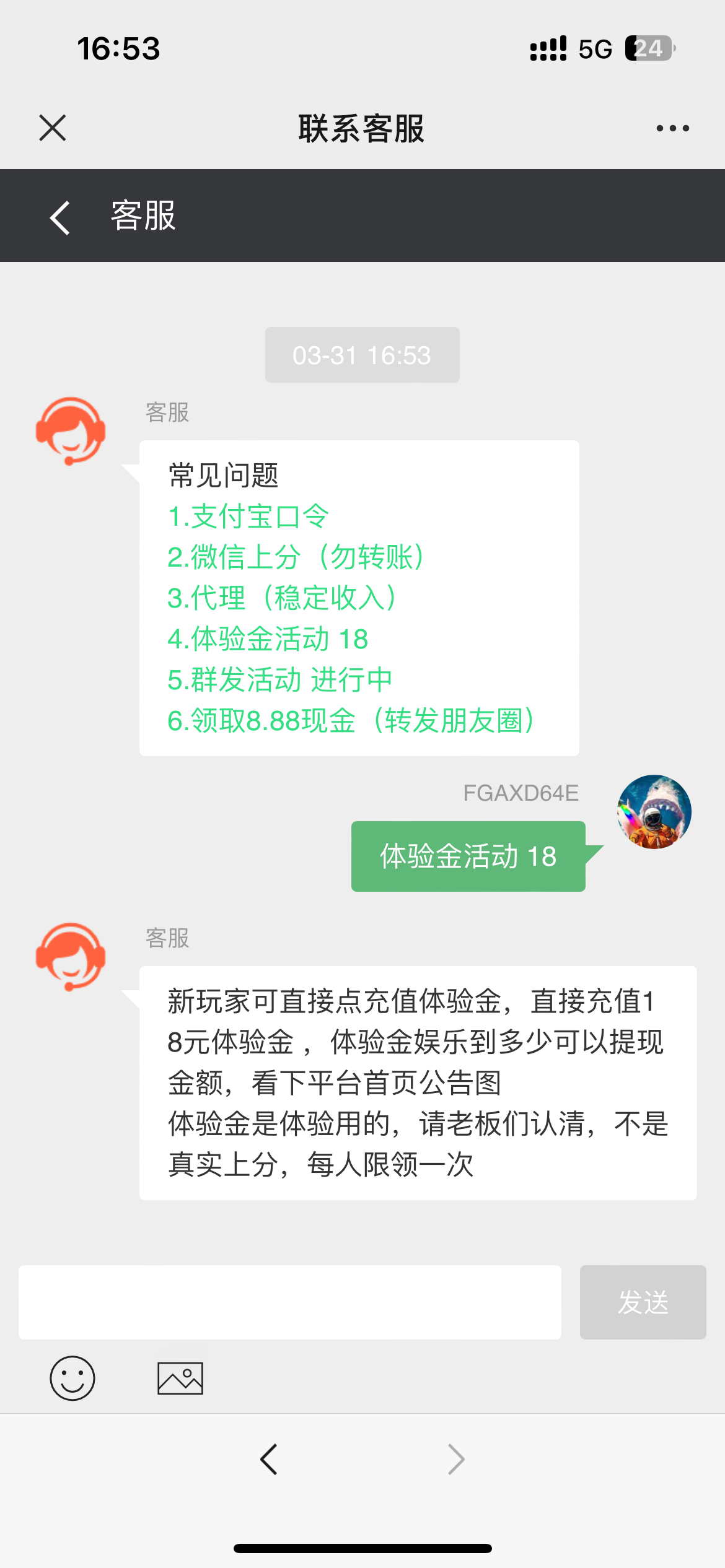The width and height of the screenshot is (725, 1568).
Task: Tap the 发送 send button
Action: click(x=643, y=1302)
